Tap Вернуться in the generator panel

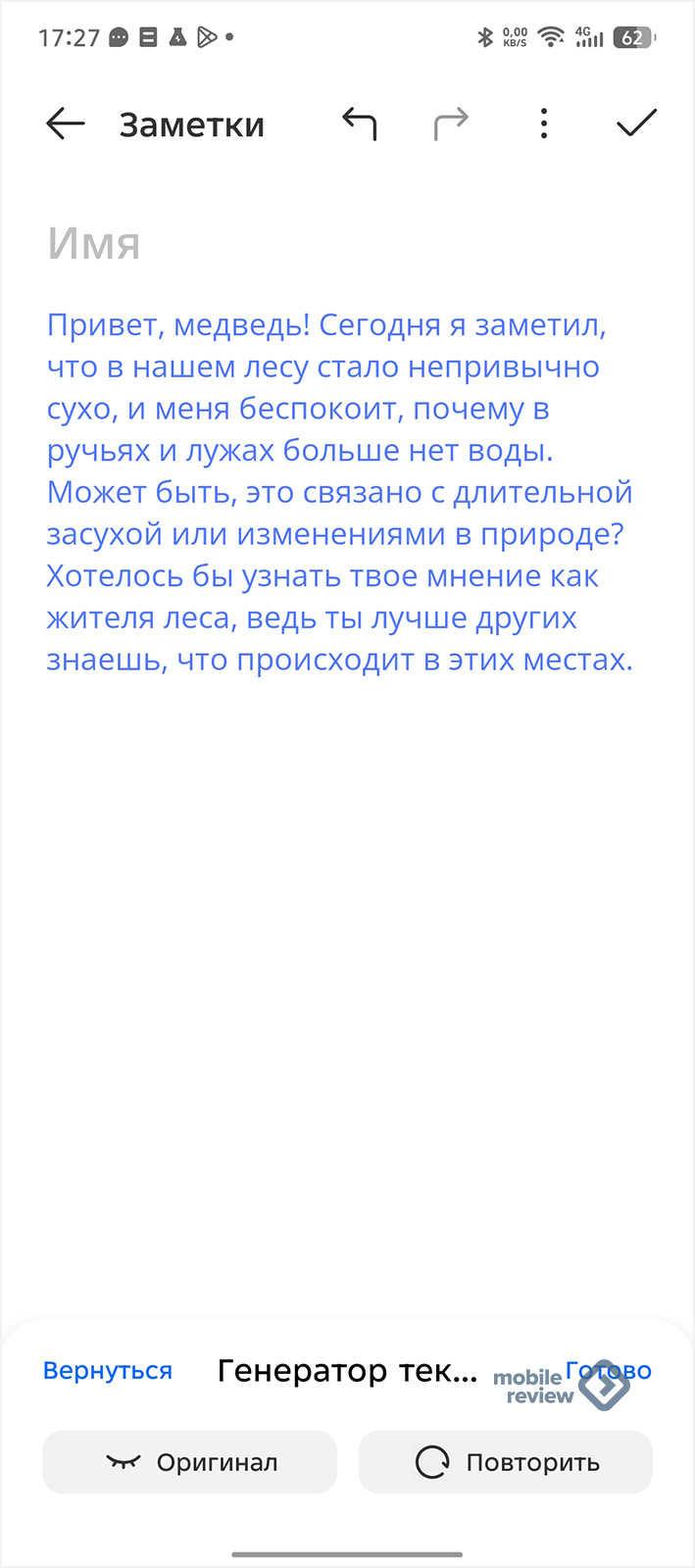pyautogui.click(x=108, y=1370)
